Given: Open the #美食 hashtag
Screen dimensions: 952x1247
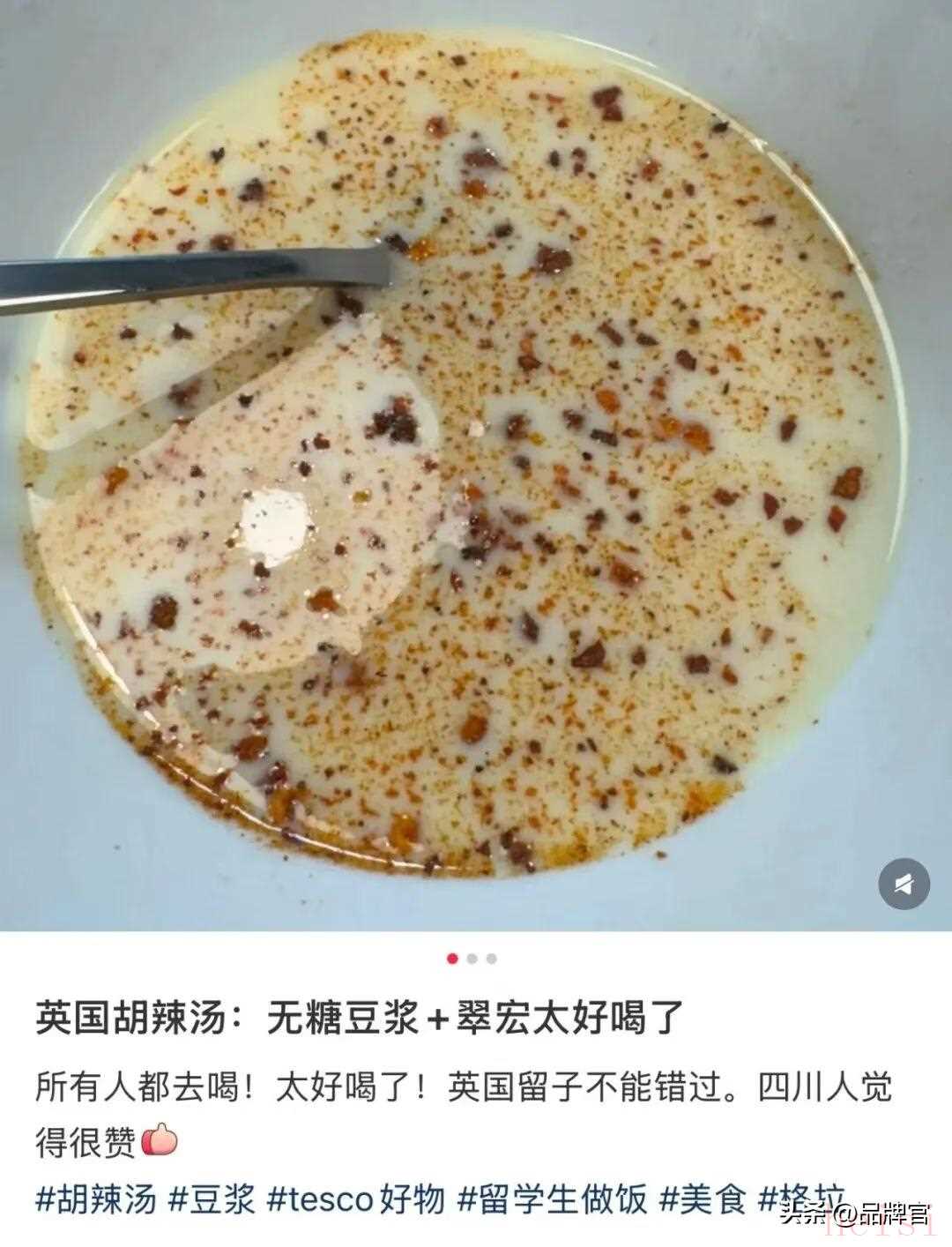Looking at the screenshot, I should point(703,1199).
